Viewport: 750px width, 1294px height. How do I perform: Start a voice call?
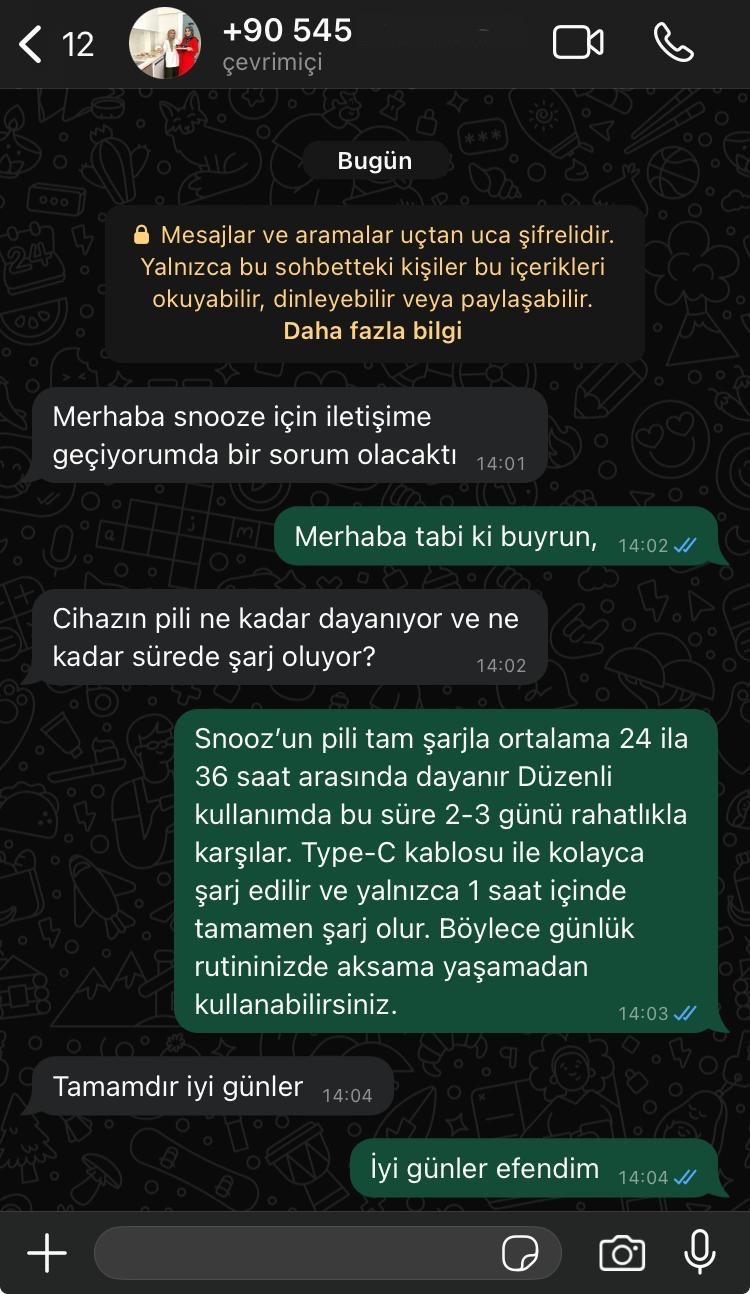pyautogui.click(x=674, y=43)
